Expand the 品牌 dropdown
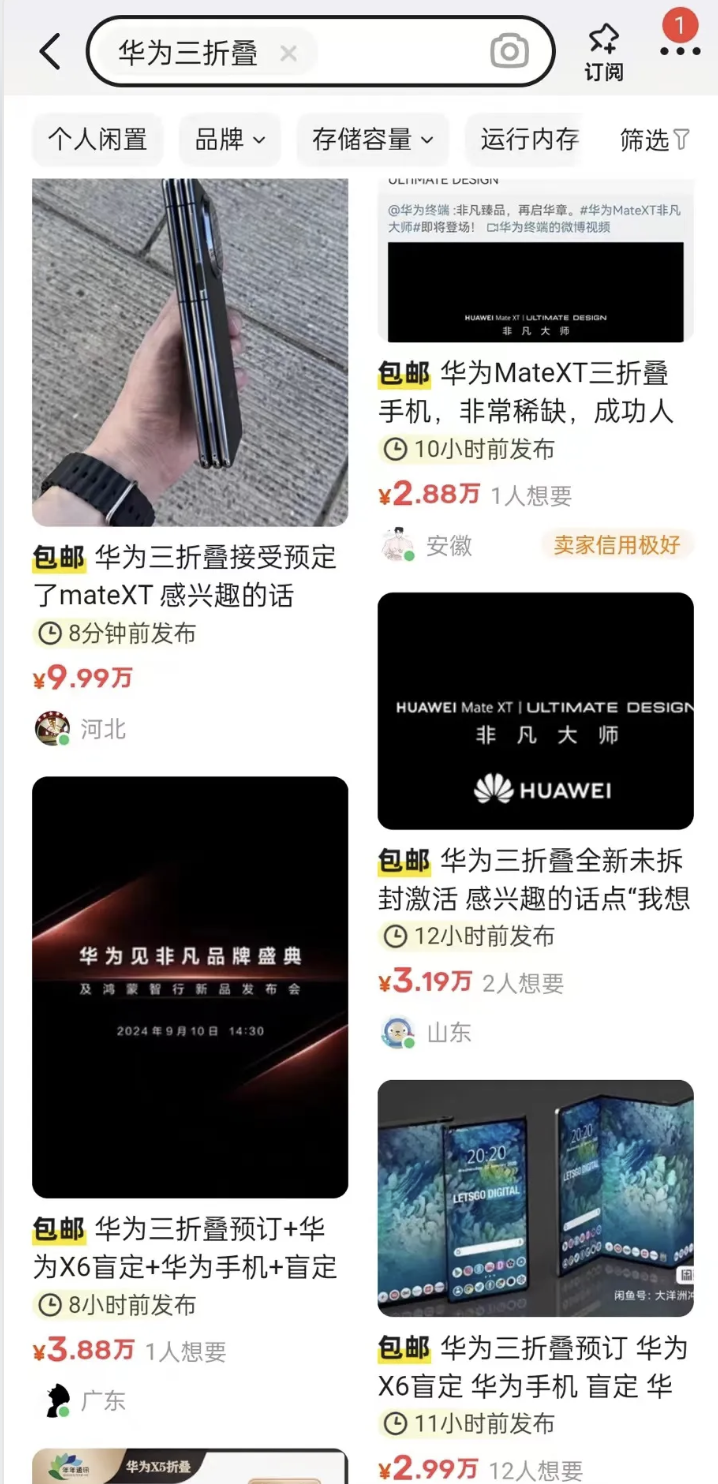Image resolution: width=718 pixels, height=1484 pixels. click(230, 139)
